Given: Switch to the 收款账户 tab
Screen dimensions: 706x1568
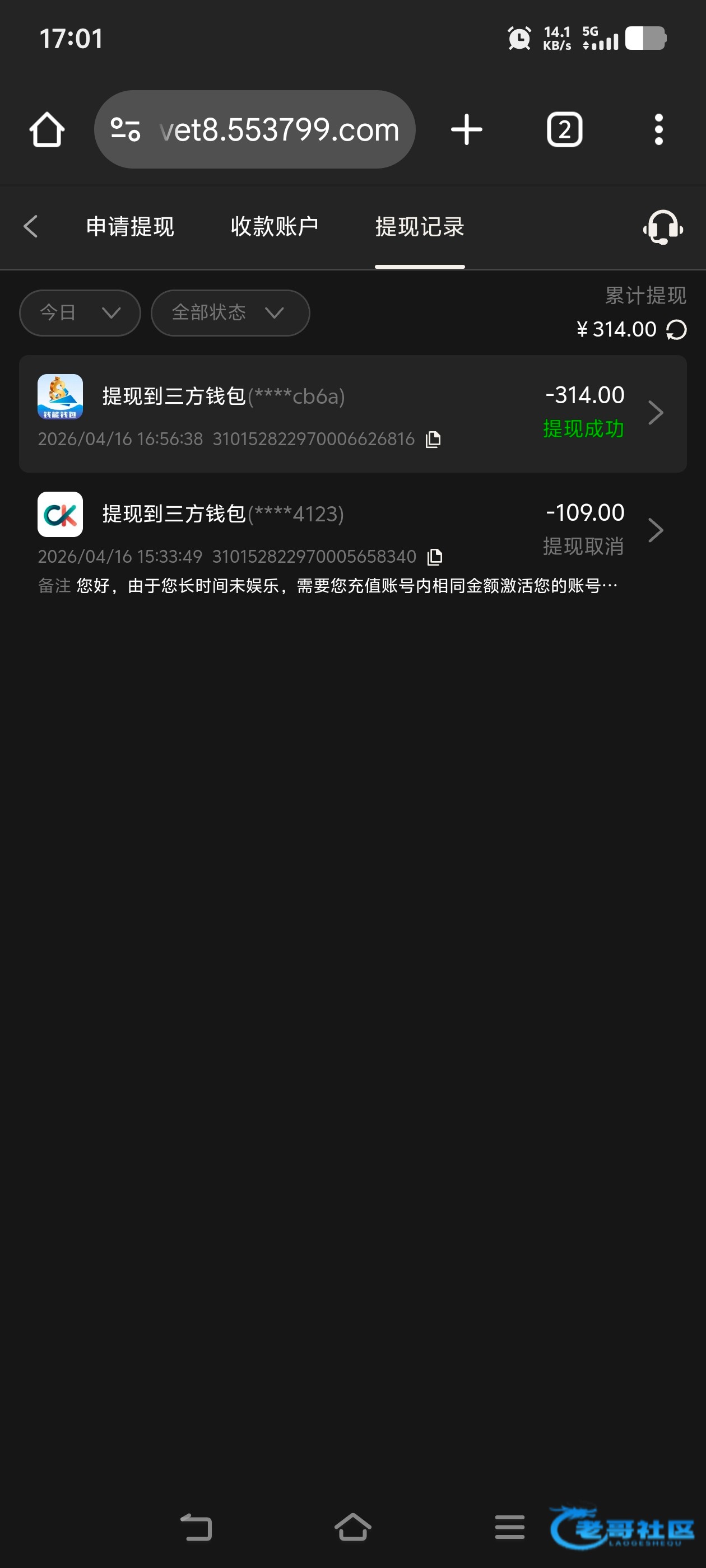Looking at the screenshot, I should pyautogui.click(x=274, y=226).
